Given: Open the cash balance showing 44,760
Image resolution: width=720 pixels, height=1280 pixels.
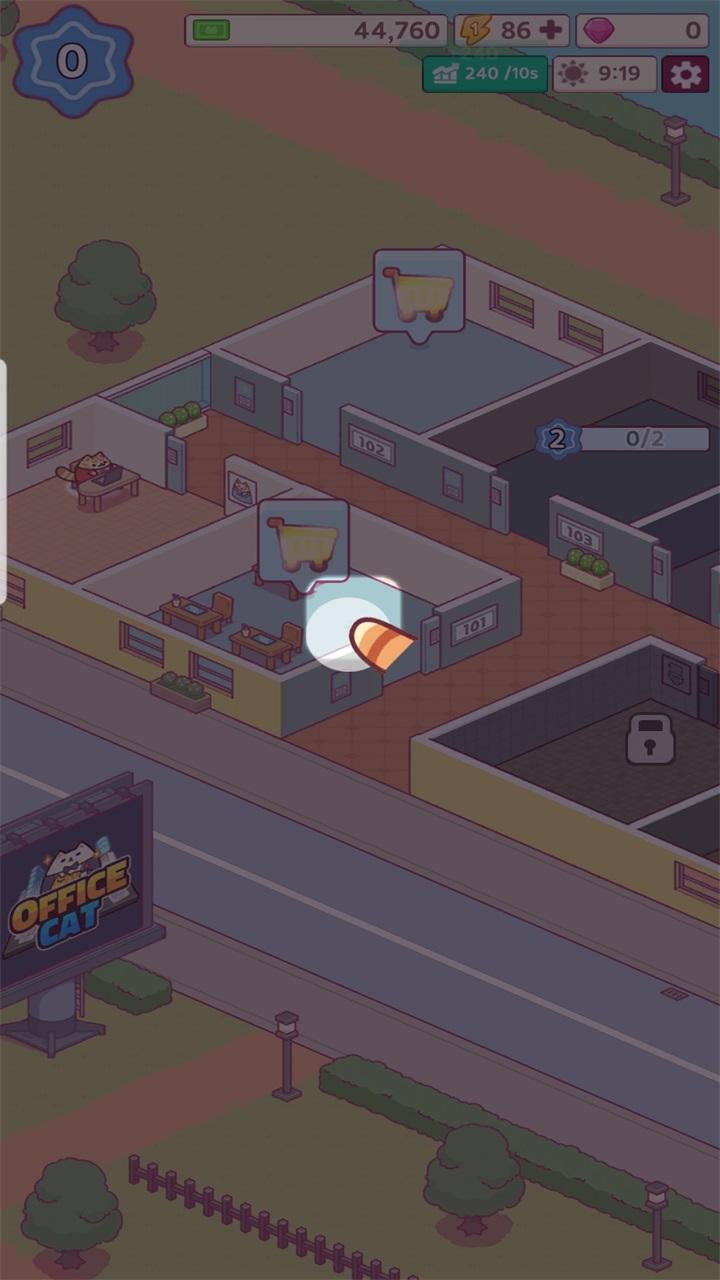Looking at the screenshot, I should (x=315, y=31).
